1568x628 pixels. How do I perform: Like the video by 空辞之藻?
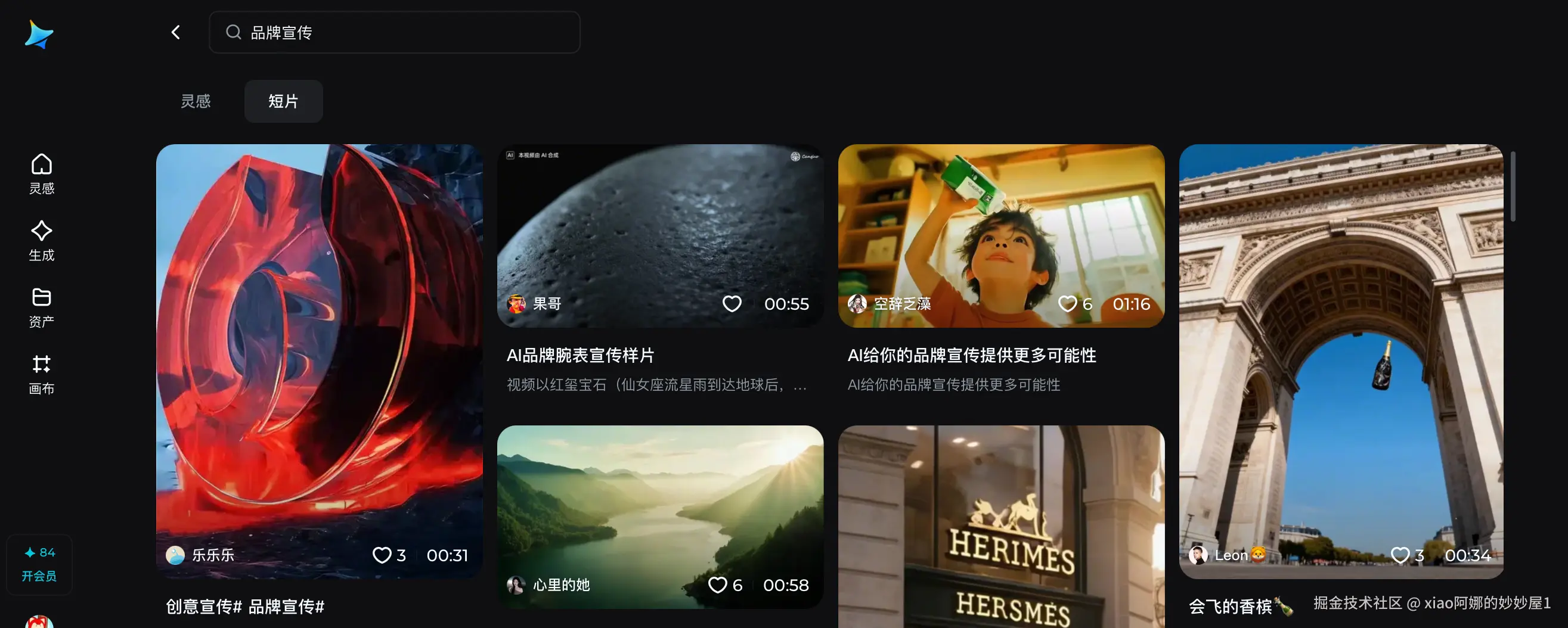[1067, 304]
